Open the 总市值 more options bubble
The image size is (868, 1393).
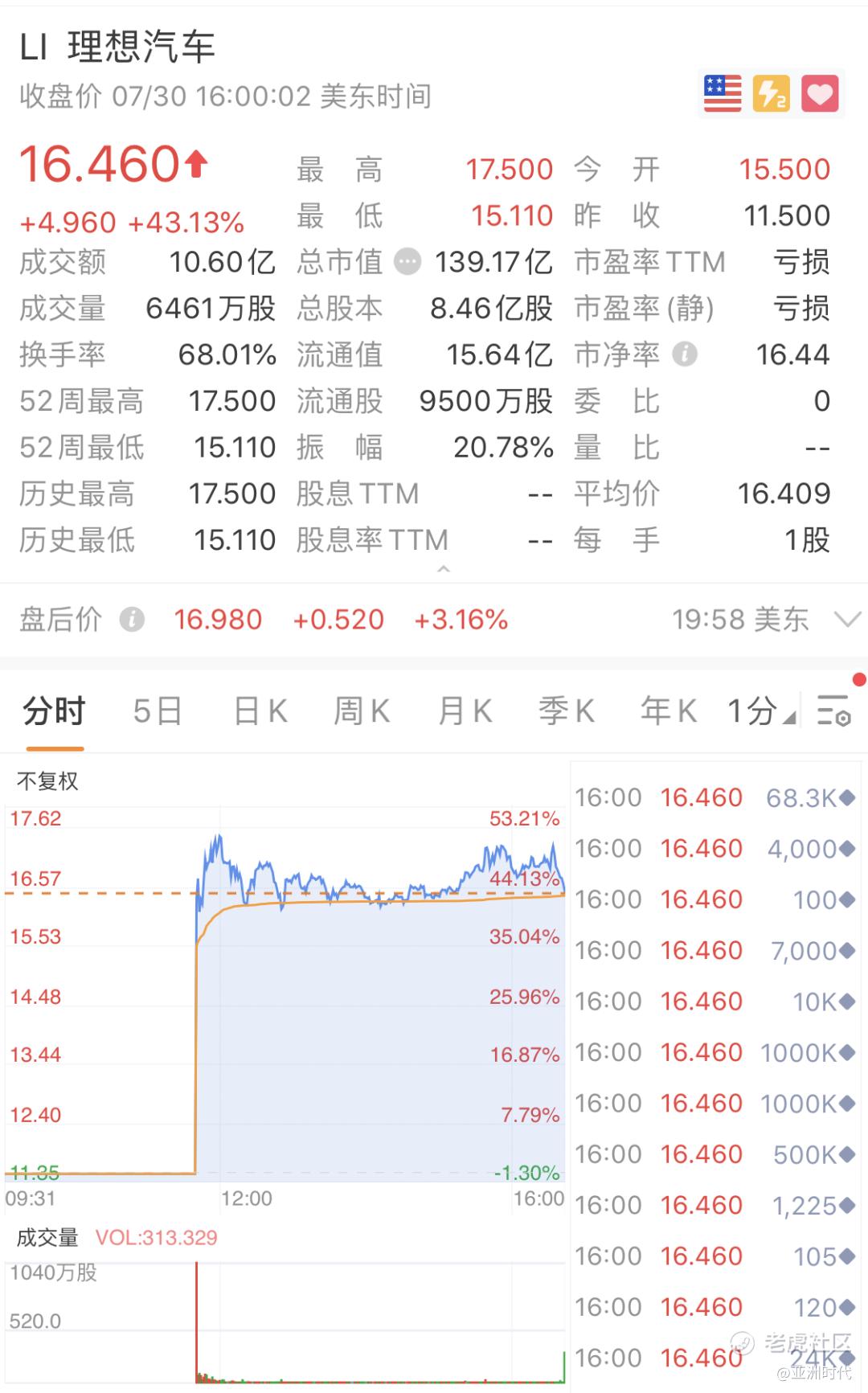[x=407, y=262]
